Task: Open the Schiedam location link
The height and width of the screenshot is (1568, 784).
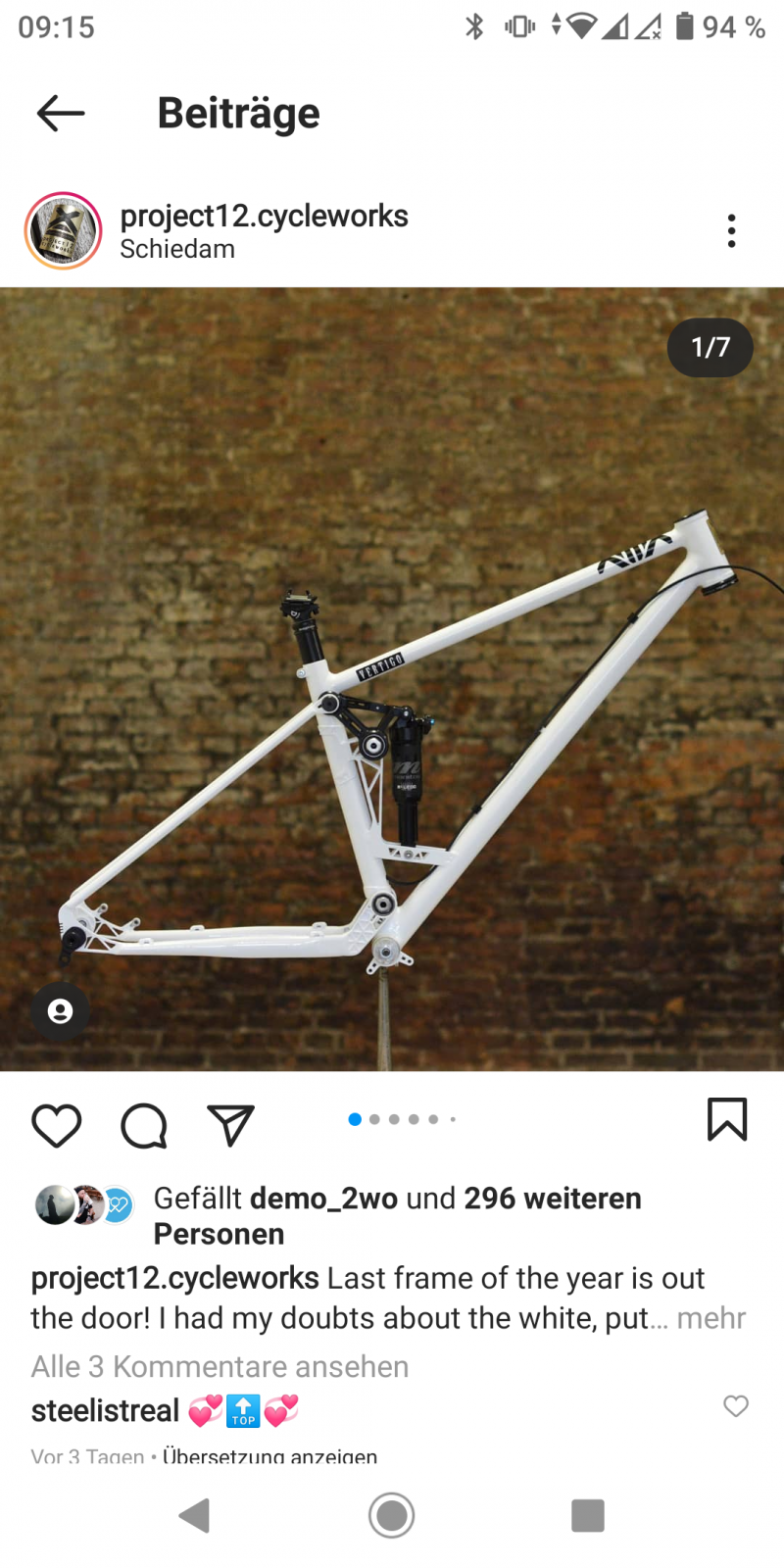Action: [177, 250]
